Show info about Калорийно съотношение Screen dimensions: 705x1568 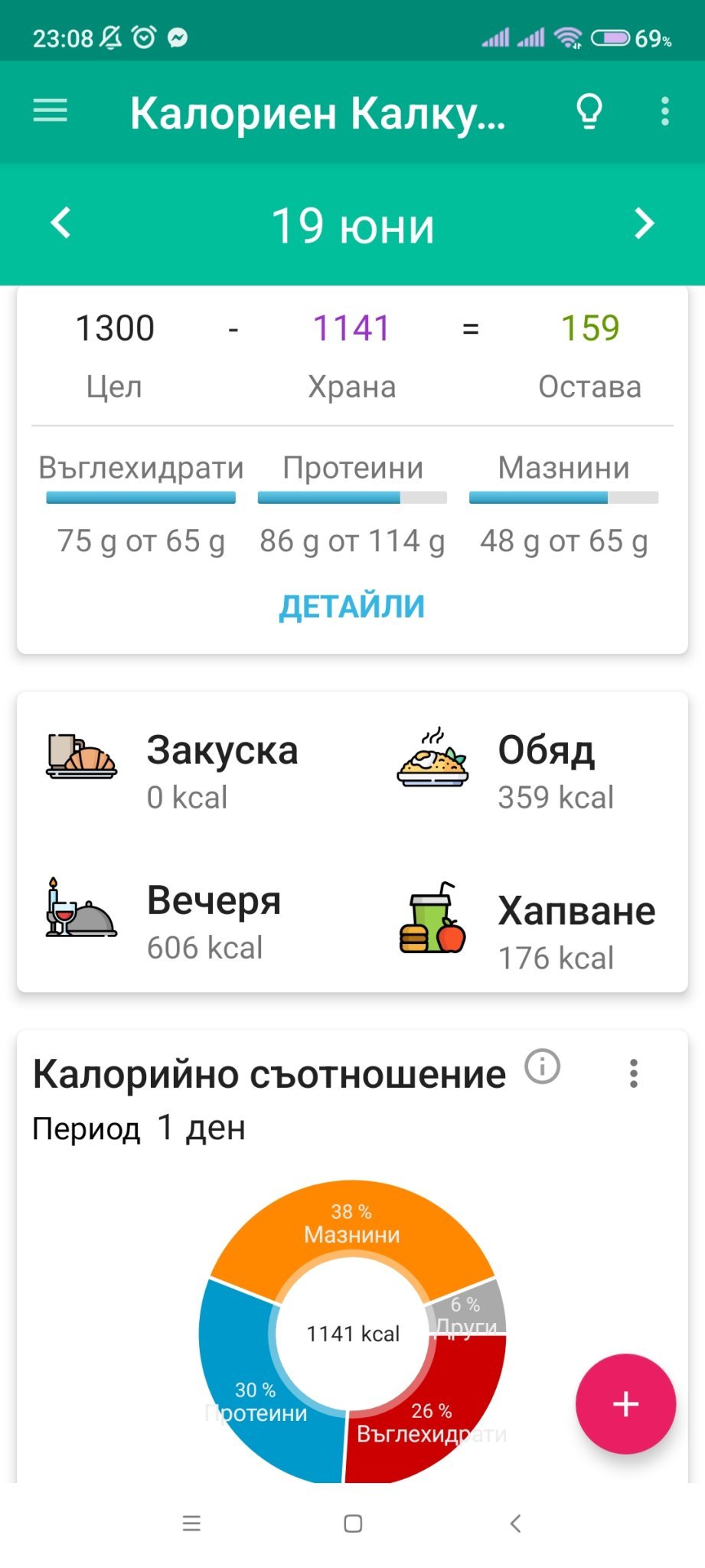pos(543,1067)
